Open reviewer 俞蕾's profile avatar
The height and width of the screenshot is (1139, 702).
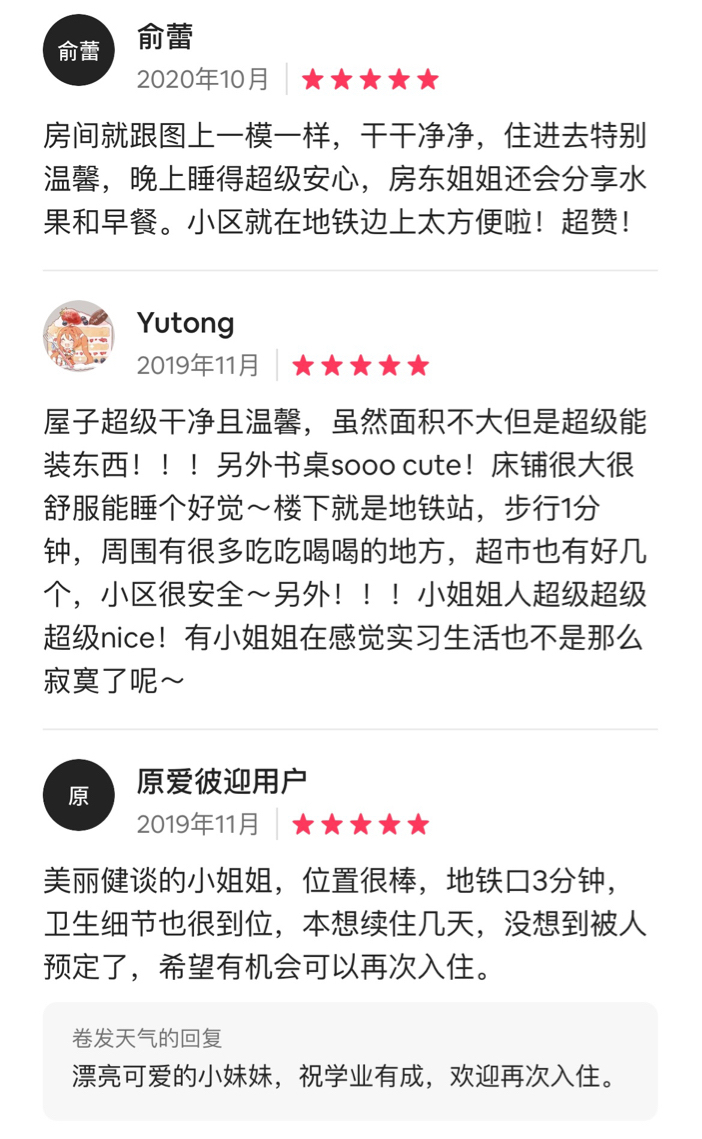point(78,50)
